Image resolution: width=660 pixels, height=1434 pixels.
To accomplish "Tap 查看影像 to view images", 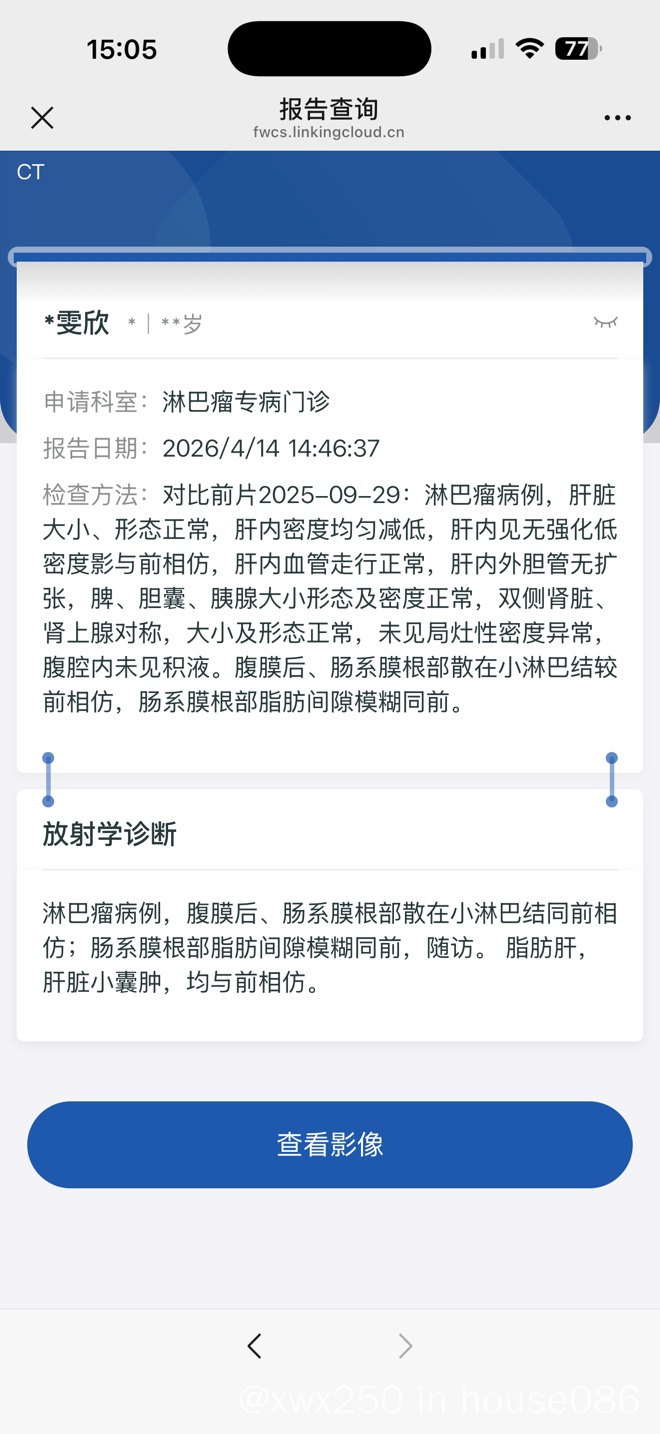I will click(330, 1144).
